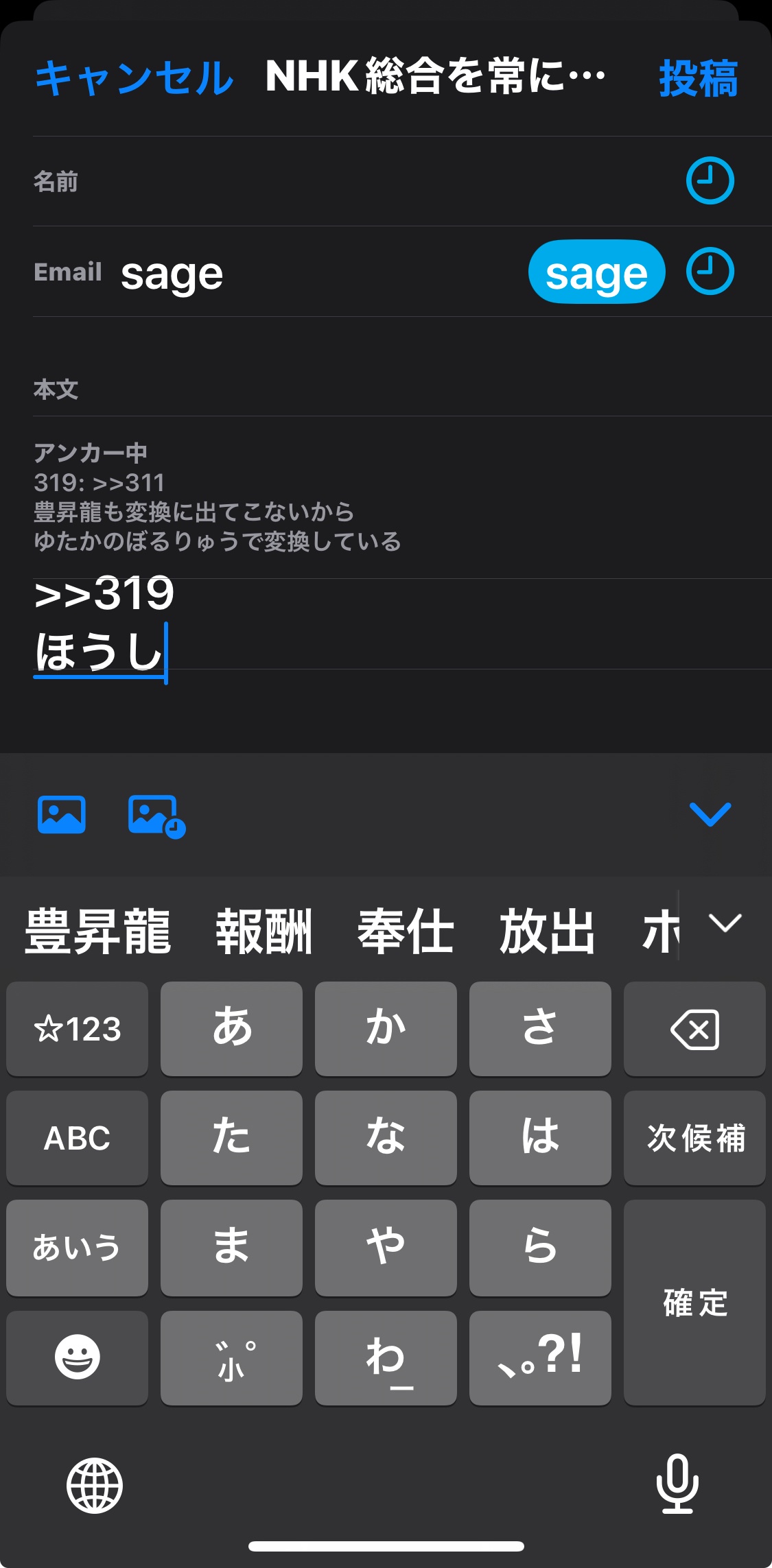Viewport: 772px width, 1568px height.
Task: Pick the 放出 candidate
Action: point(547,931)
